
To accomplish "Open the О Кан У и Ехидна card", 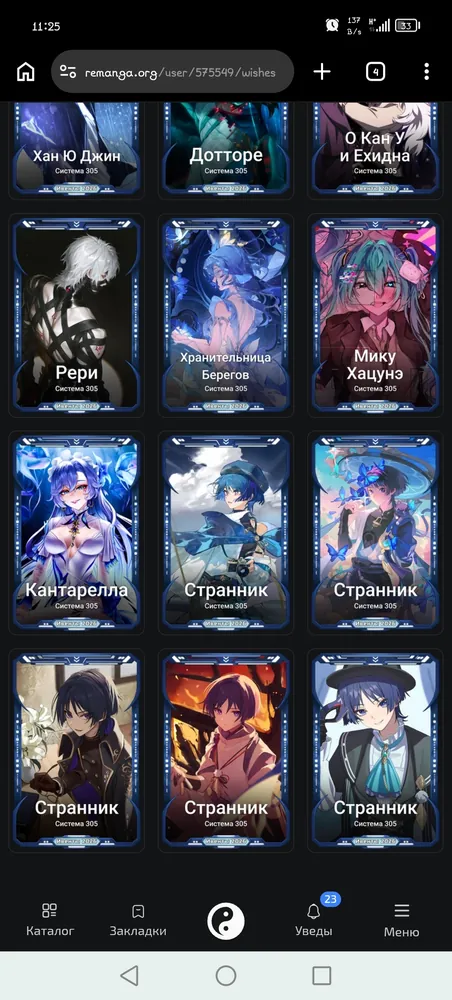I will [375, 150].
